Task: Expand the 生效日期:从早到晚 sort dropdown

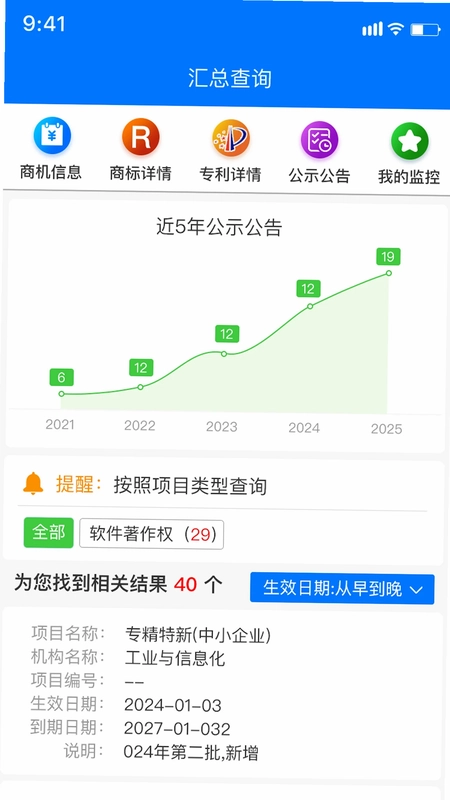Action: 342,589
